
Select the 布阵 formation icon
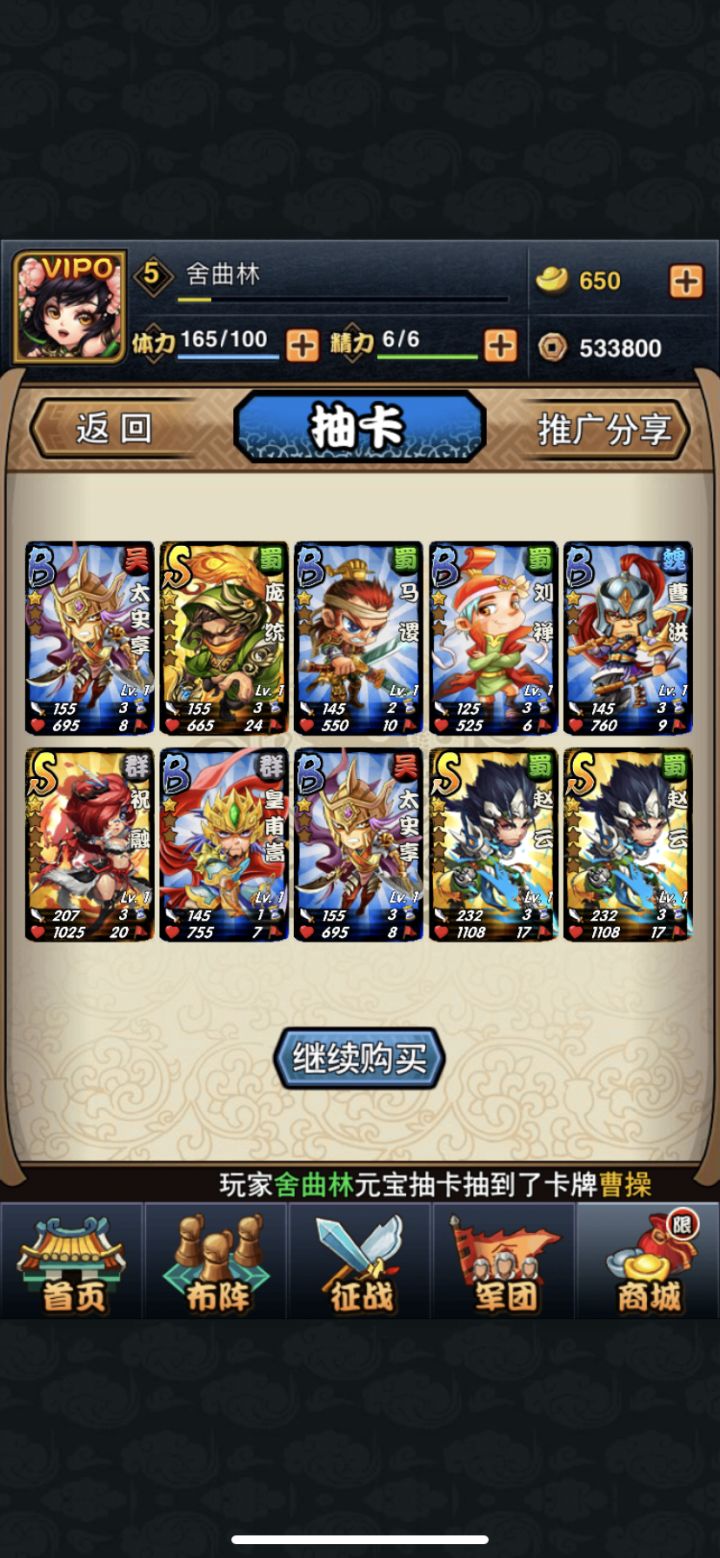tap(216, 1262)
